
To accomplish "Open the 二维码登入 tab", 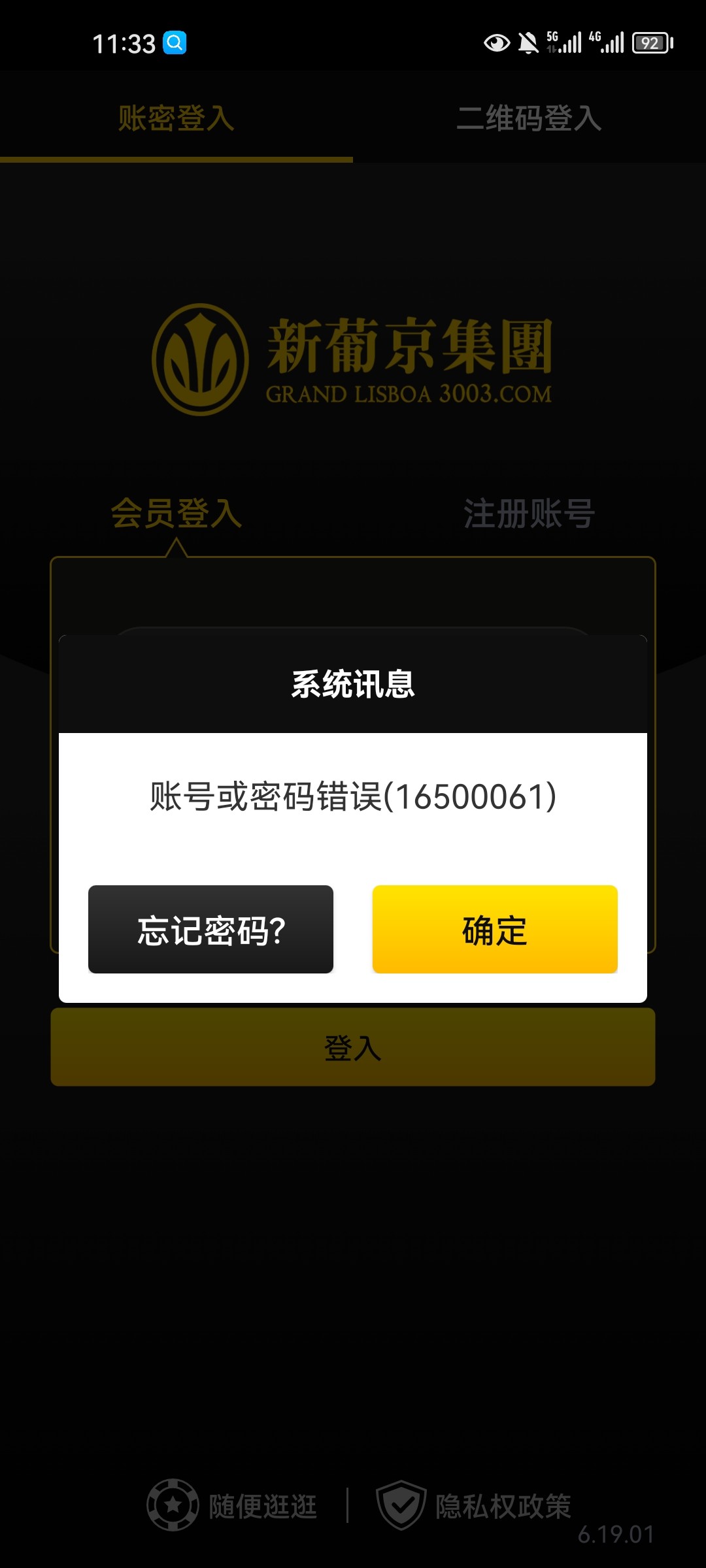I will (529, 118).
